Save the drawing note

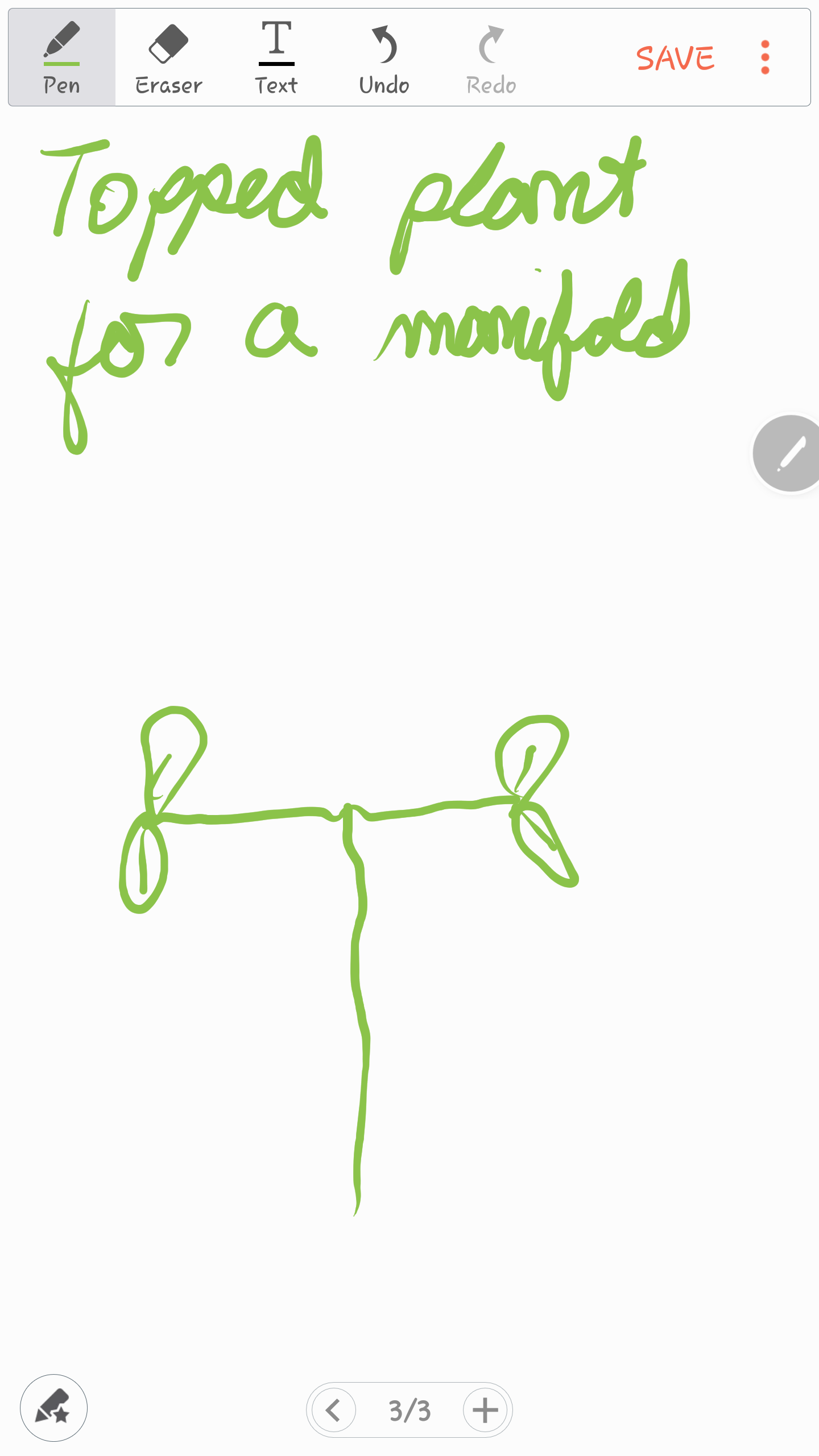[x=675, y=58]
